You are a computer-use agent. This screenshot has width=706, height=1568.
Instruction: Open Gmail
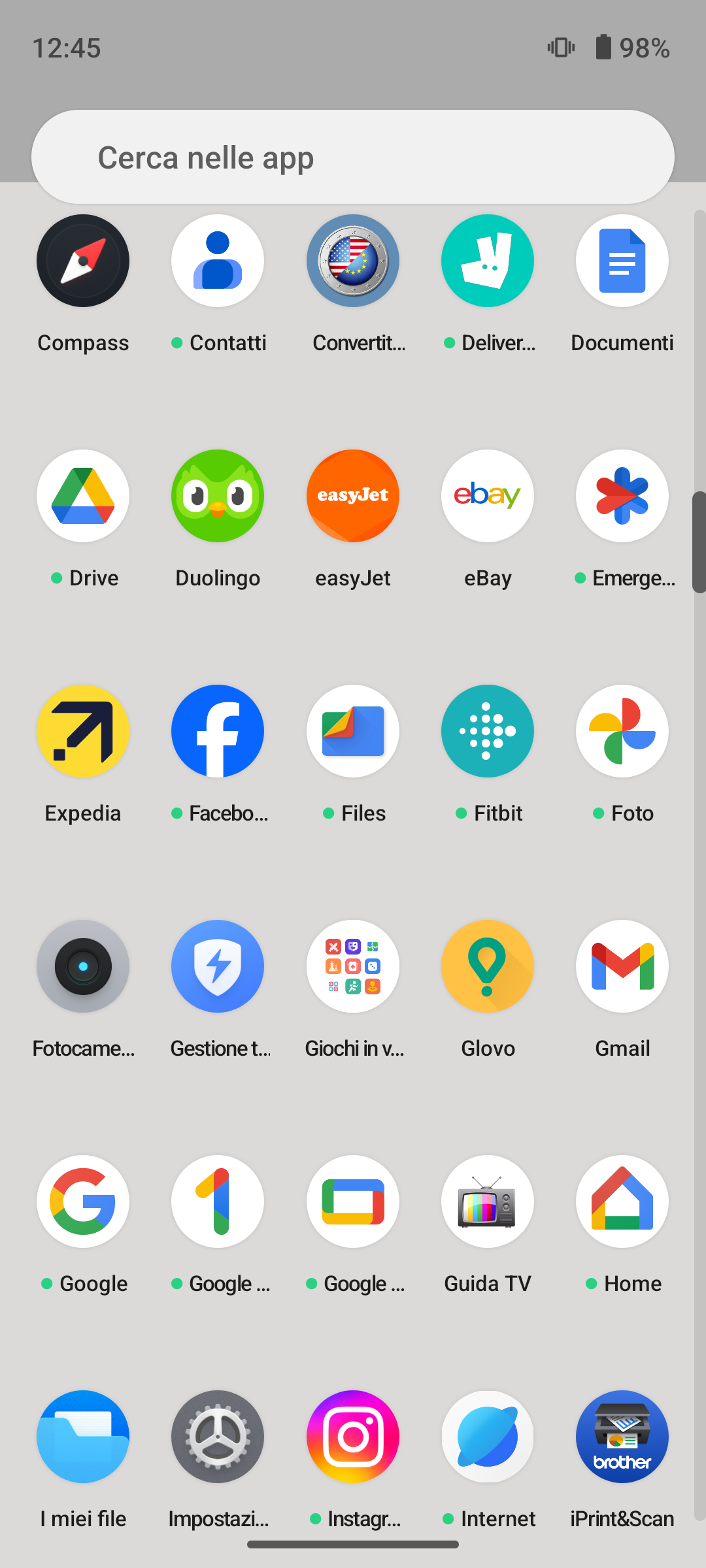[622, 966]
